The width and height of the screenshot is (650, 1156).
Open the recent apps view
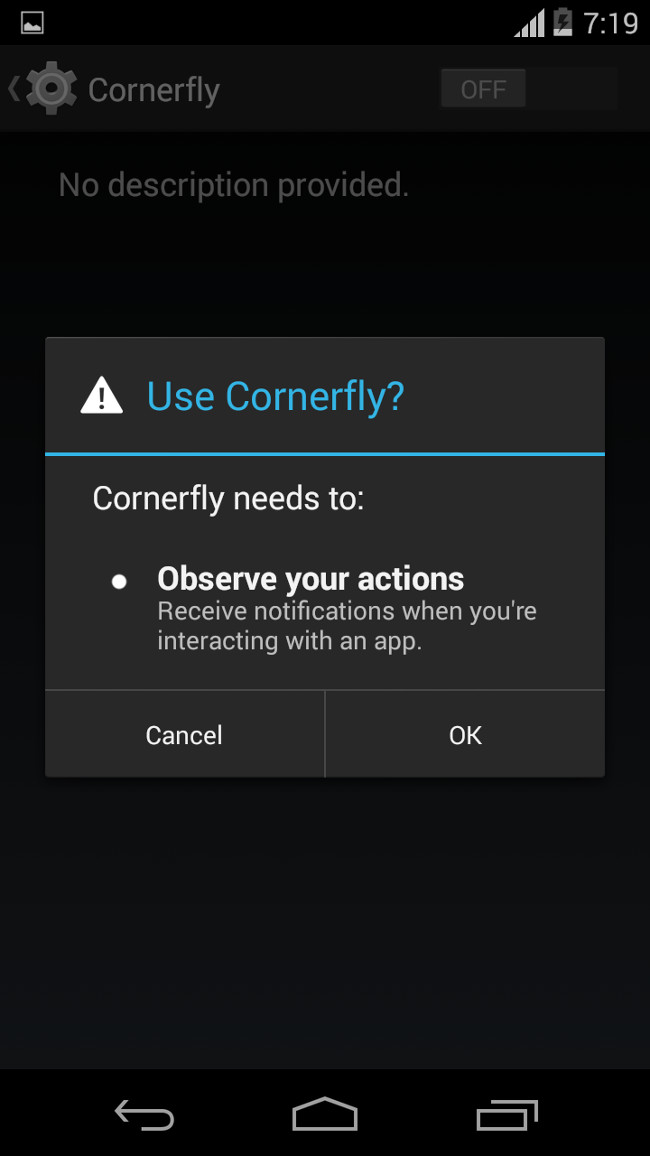point(507,1114)
